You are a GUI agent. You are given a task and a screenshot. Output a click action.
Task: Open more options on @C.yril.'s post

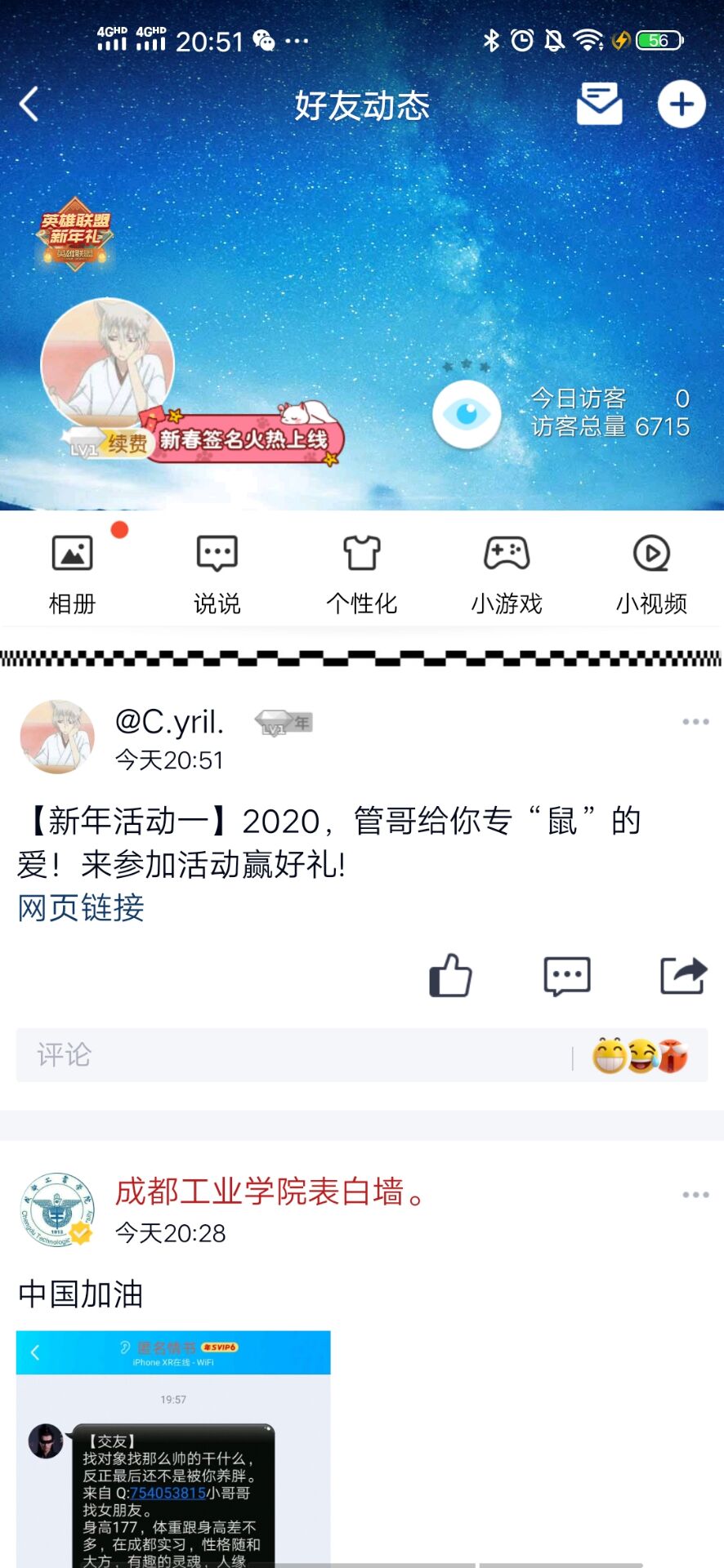coord(695,722)
